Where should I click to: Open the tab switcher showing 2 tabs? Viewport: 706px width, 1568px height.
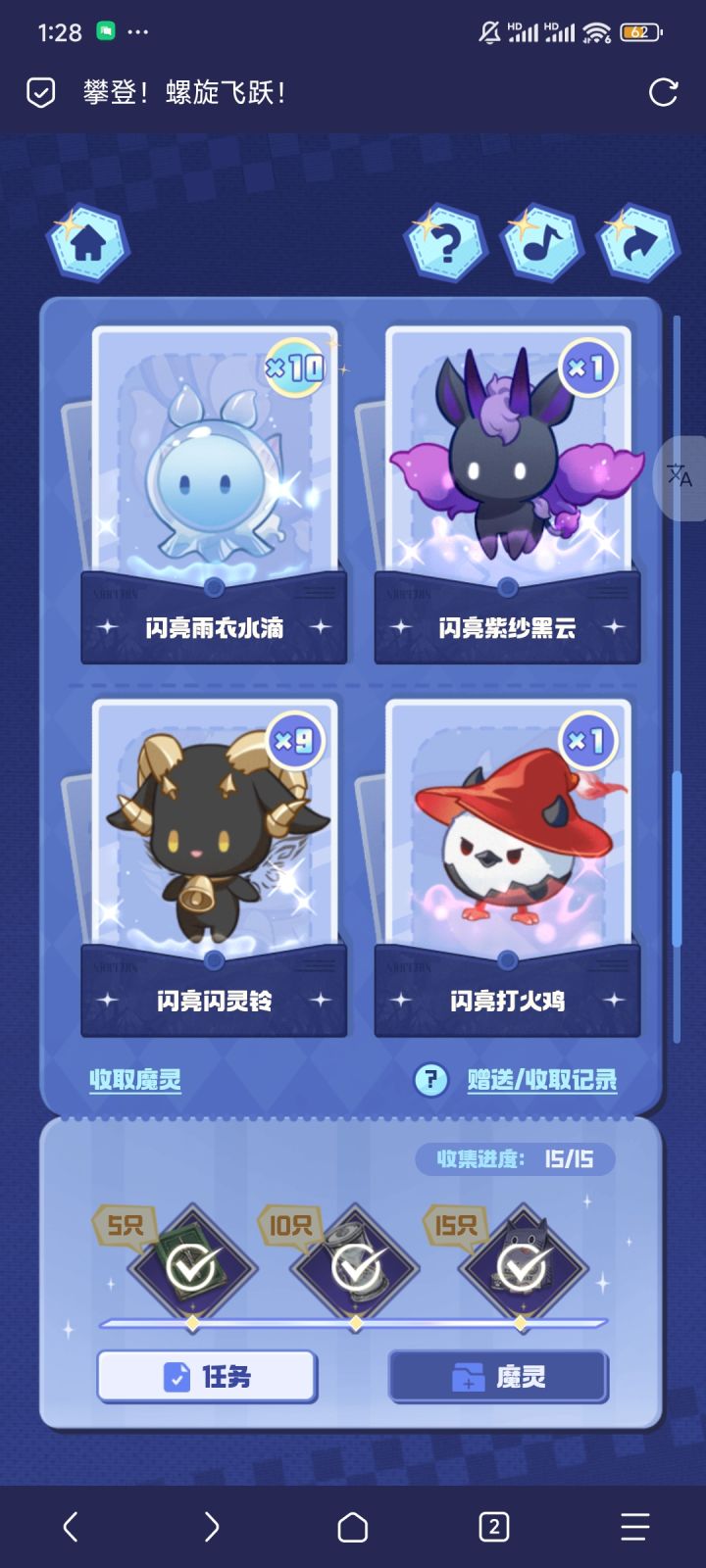click(493, 1527)
